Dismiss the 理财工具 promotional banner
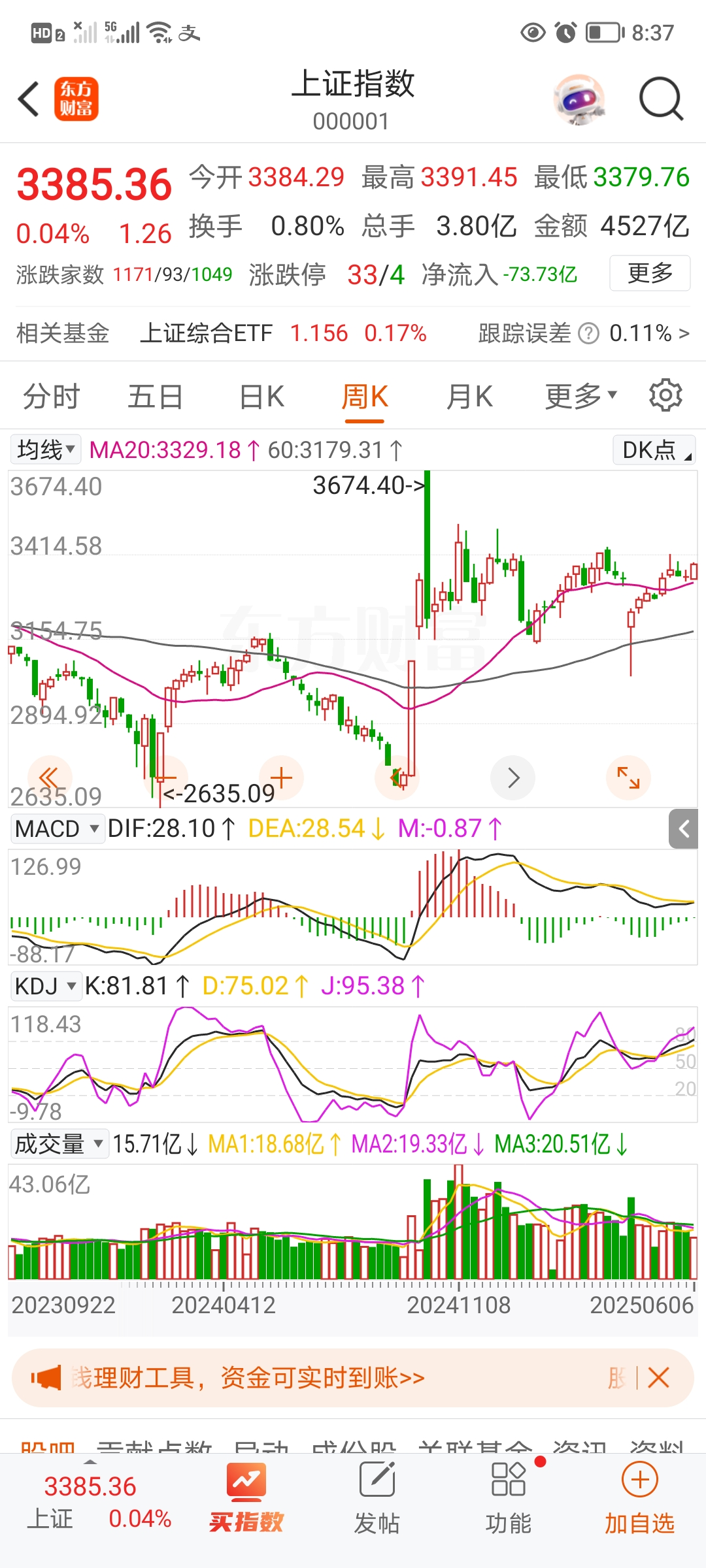706x1568 pixels. point(658,1378)
